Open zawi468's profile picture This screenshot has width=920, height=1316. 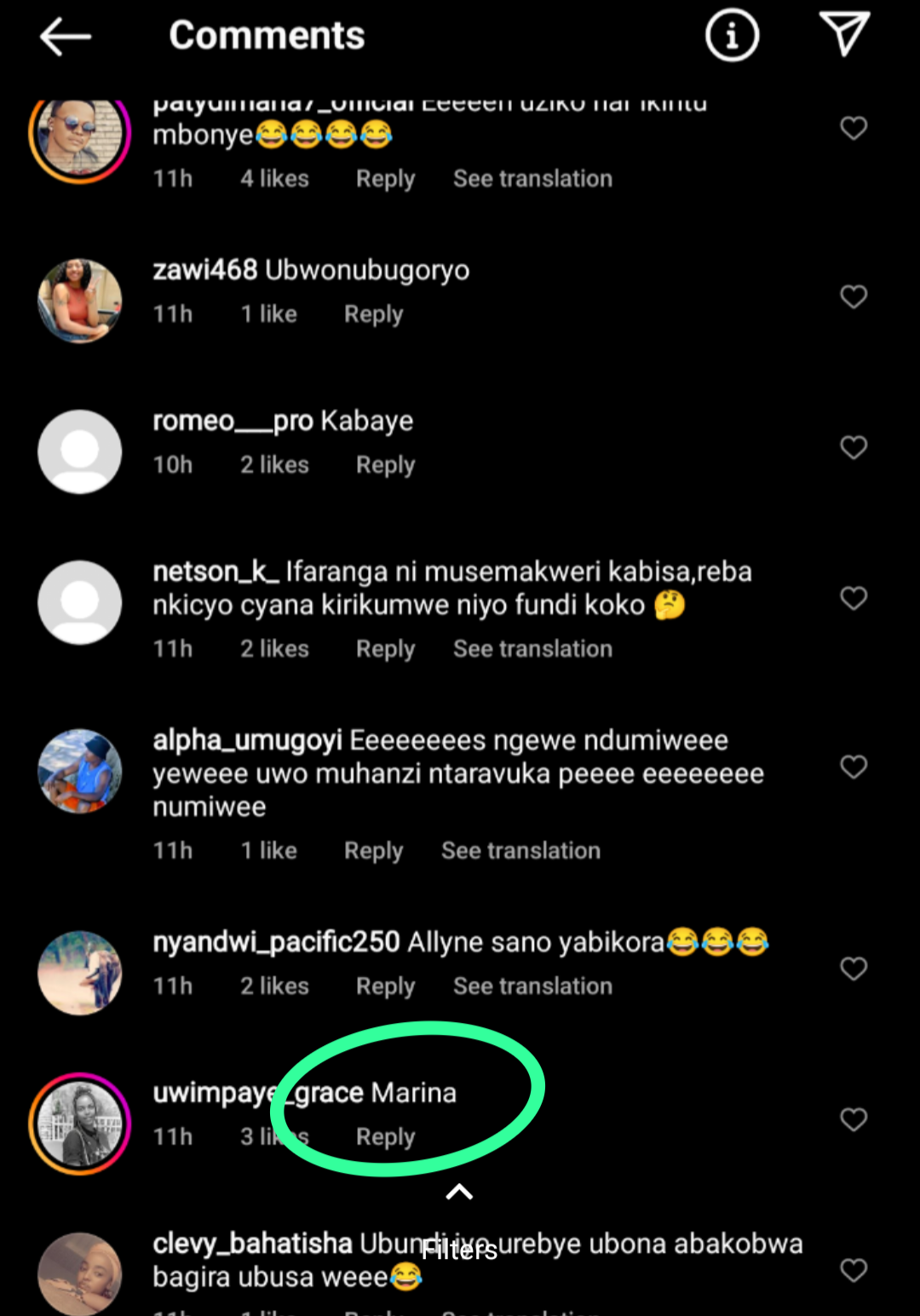[80, 301]
